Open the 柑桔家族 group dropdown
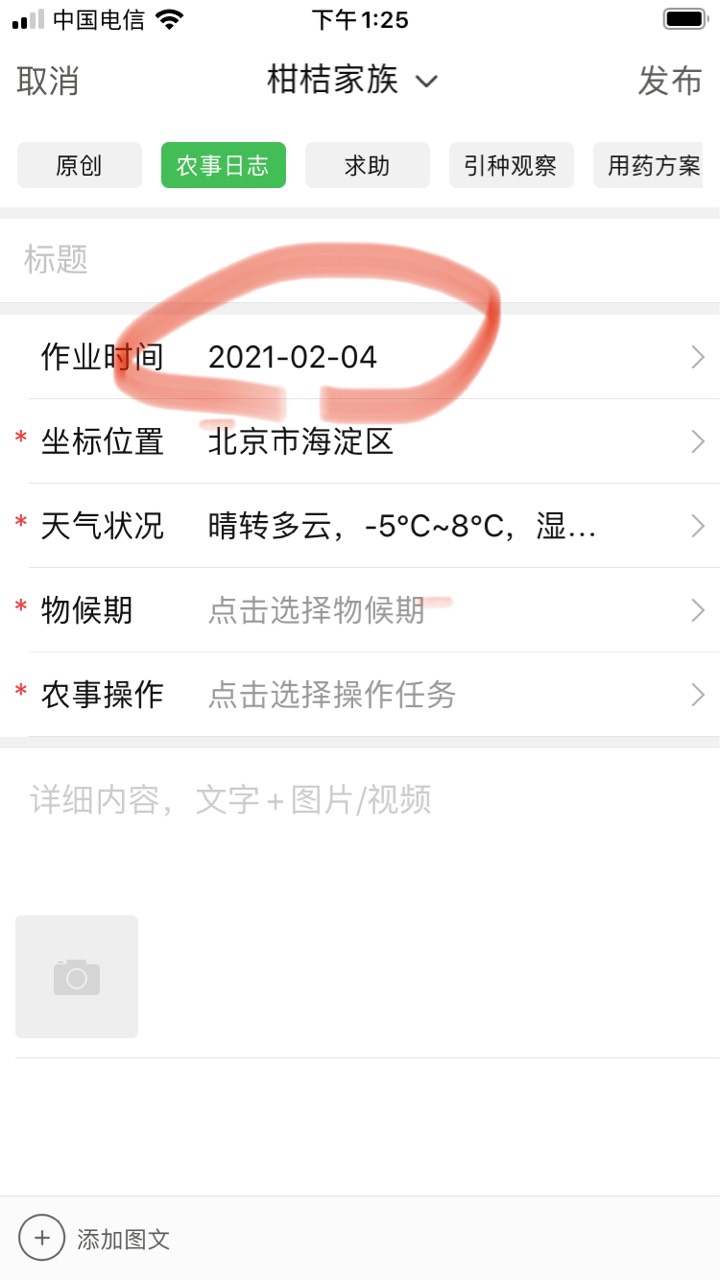Viewport: 720px width, 1280px height. pyautogui.click(x=352, y=80)
